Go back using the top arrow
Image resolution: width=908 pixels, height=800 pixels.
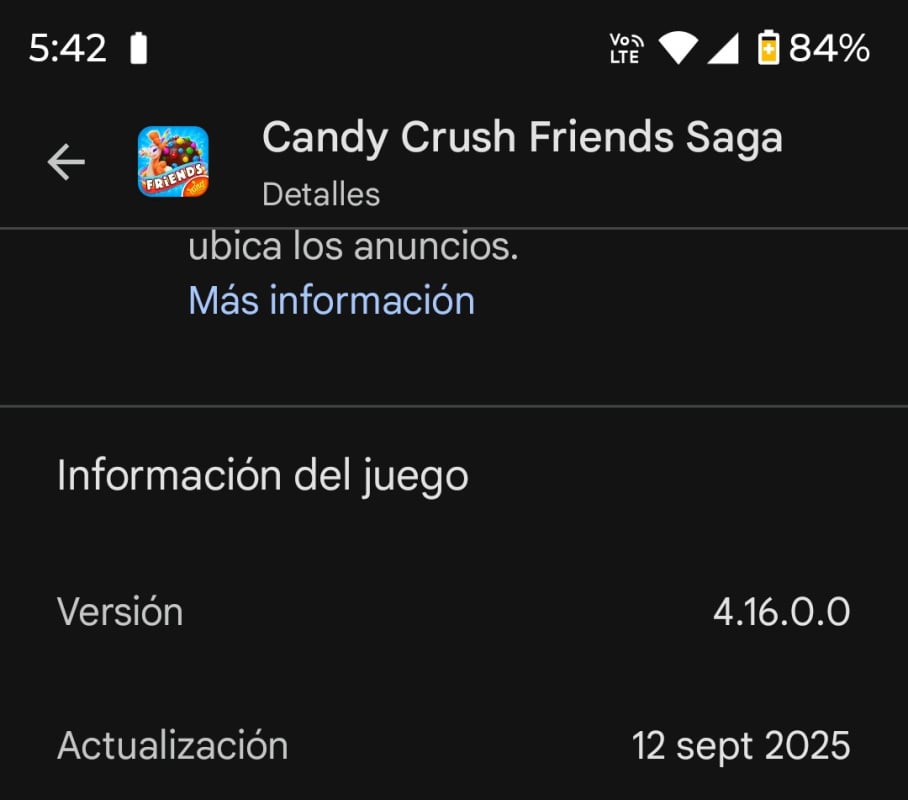(x=66, y=162)
